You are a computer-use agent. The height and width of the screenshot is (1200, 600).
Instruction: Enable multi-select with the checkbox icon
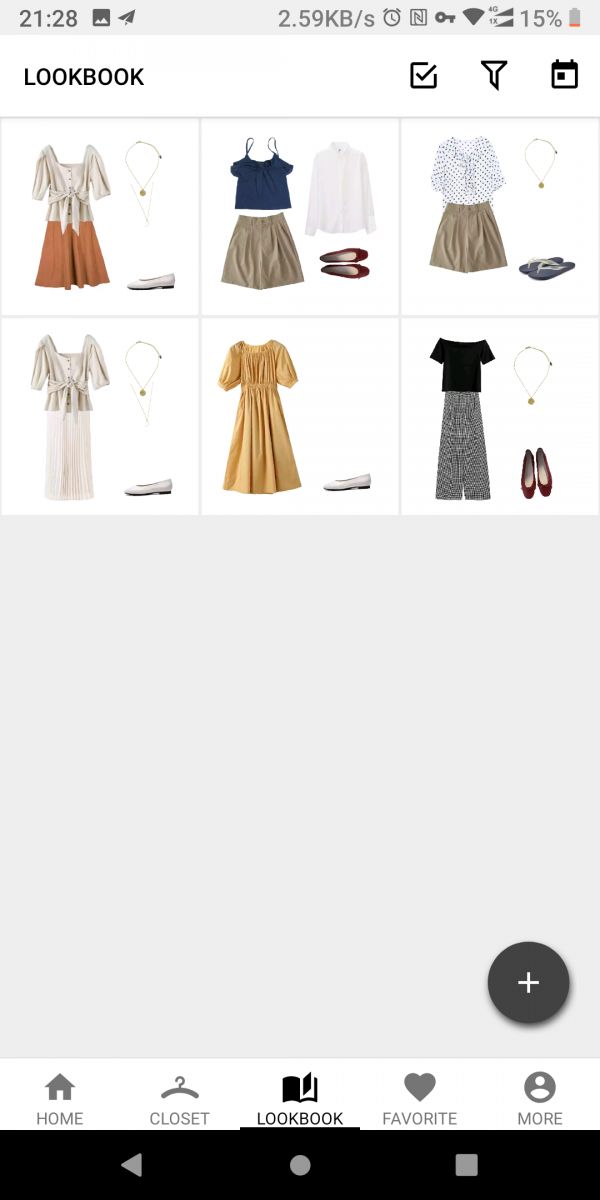coord(424,76)
